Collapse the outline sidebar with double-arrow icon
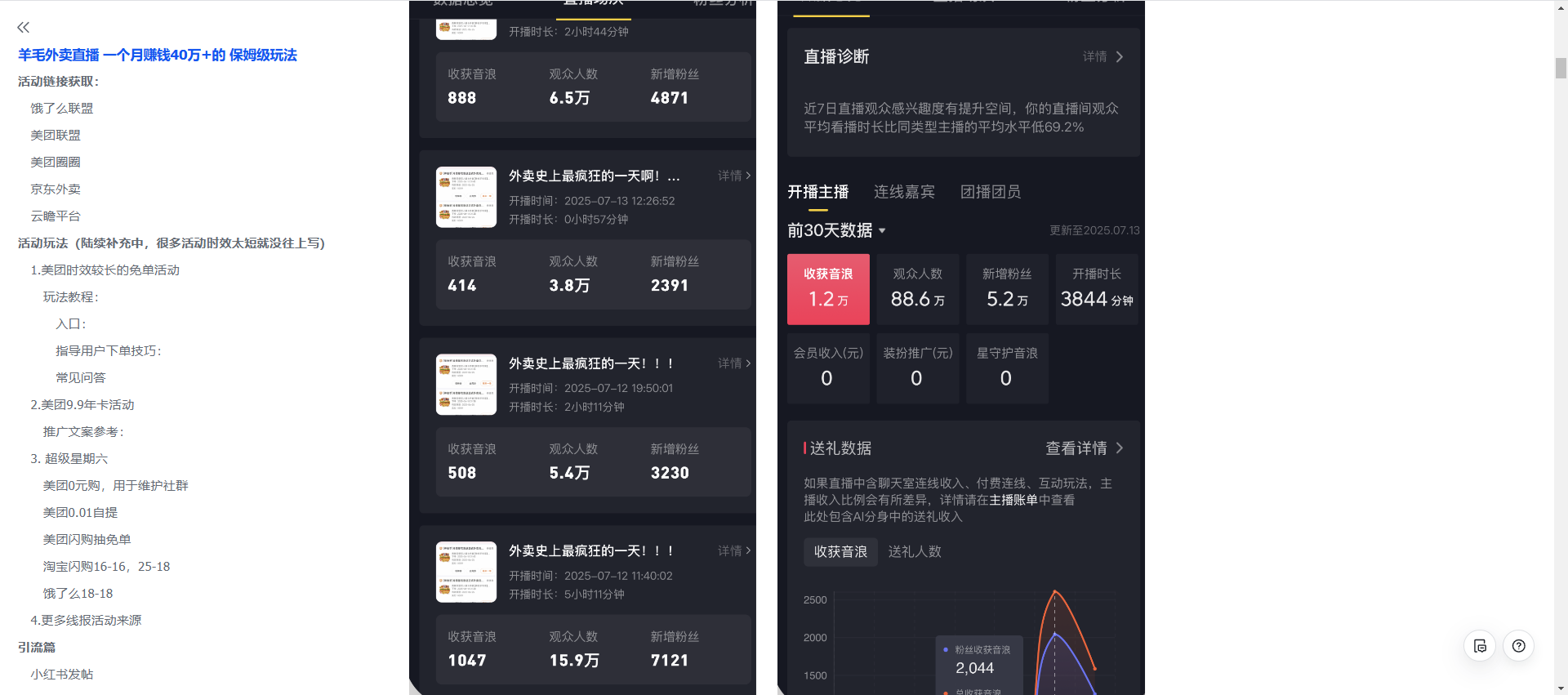 pos(23,27)
